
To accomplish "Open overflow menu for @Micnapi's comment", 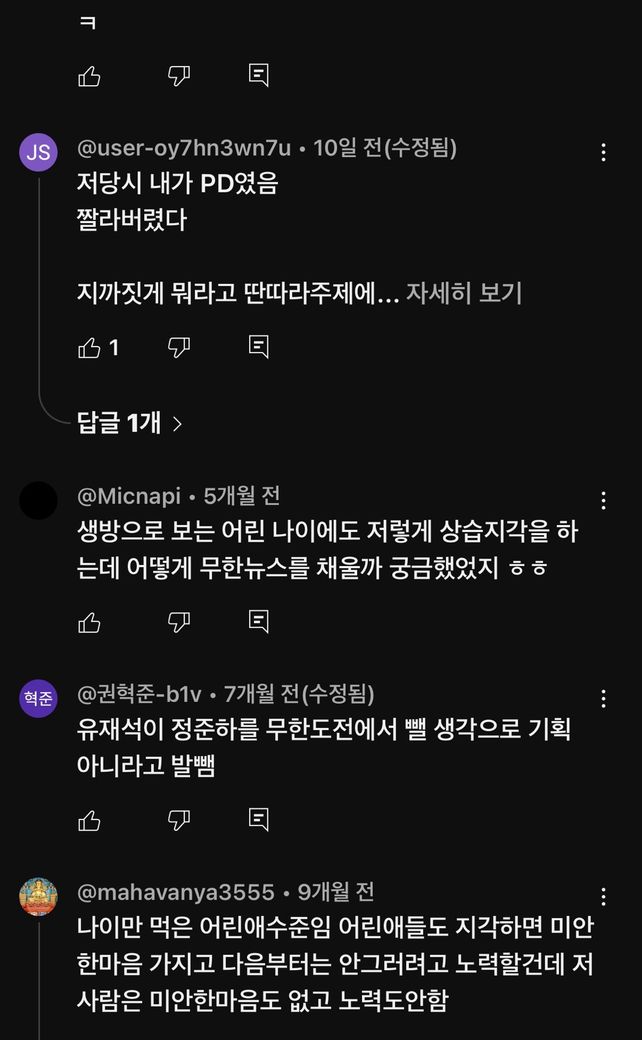I will click(603, 500).
